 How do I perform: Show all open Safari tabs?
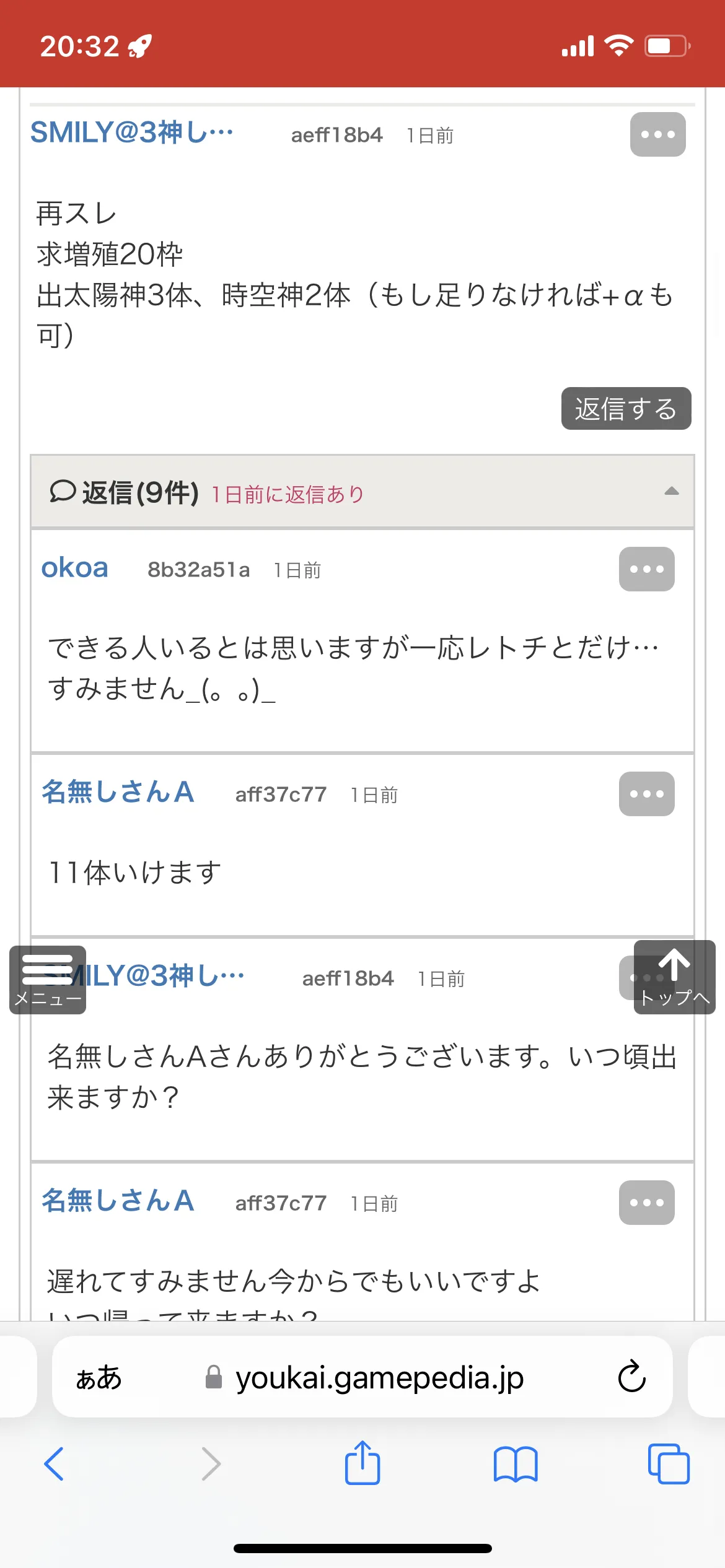[669, 1464]
